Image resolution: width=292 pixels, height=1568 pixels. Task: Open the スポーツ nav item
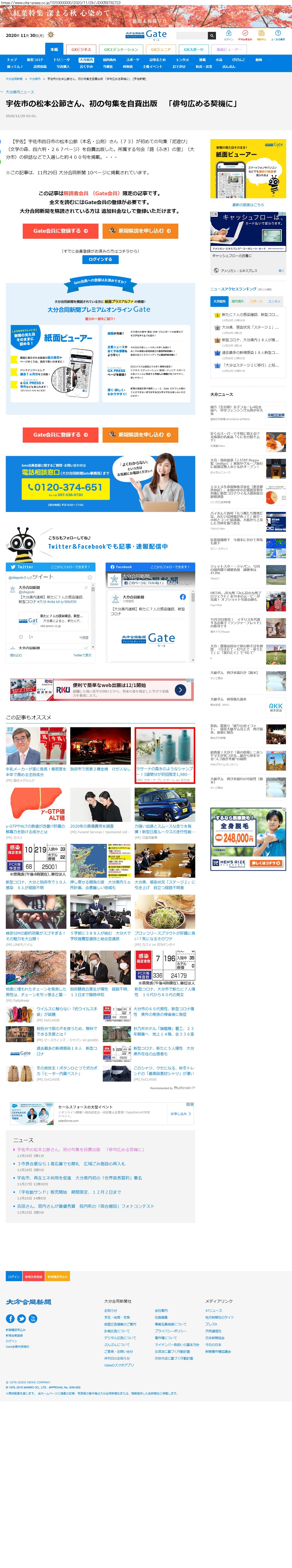click(x=133, y=60)
